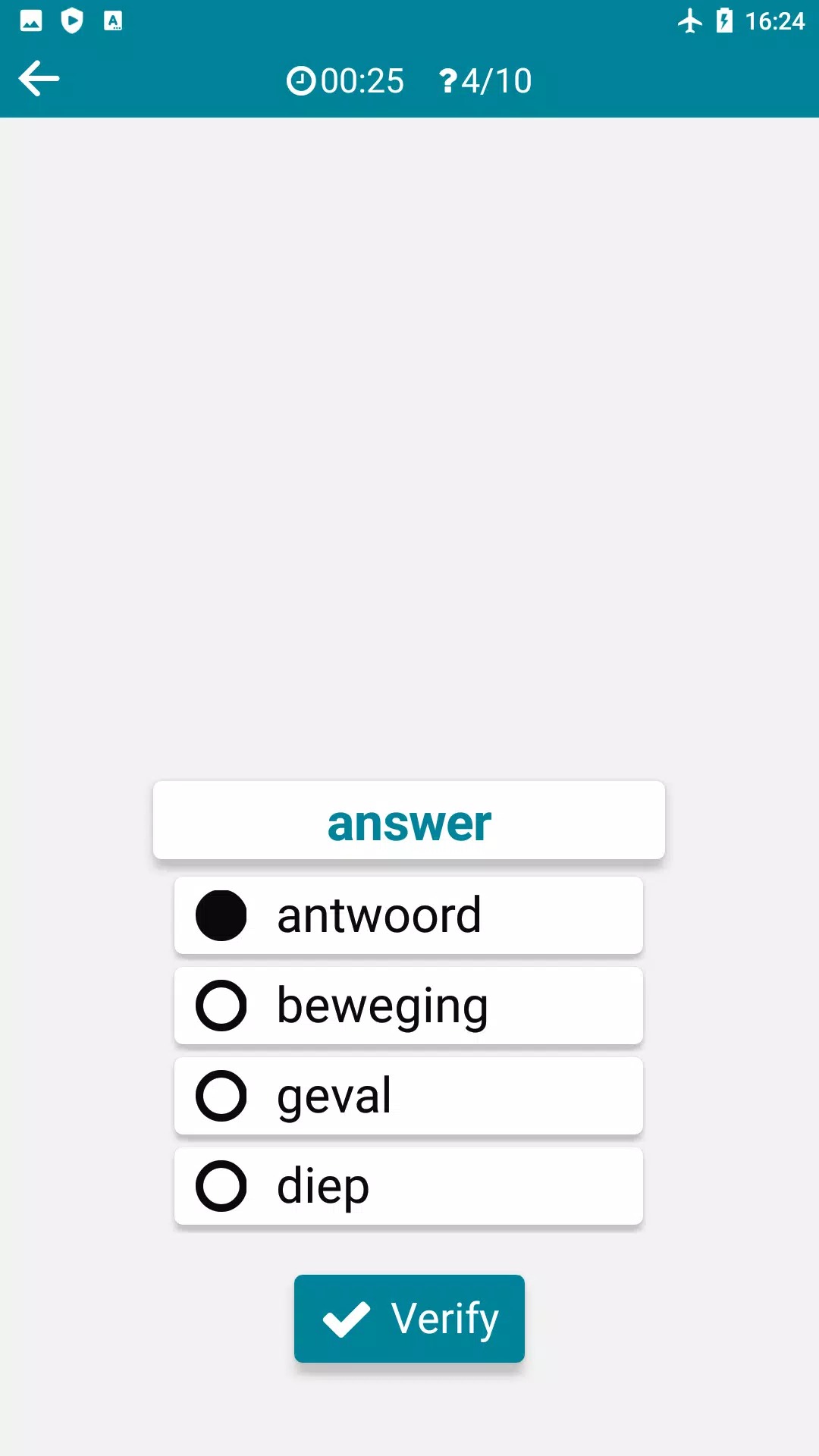Mark 'diep' as your answer
819x1456 pixels.
coord(408,1186)
